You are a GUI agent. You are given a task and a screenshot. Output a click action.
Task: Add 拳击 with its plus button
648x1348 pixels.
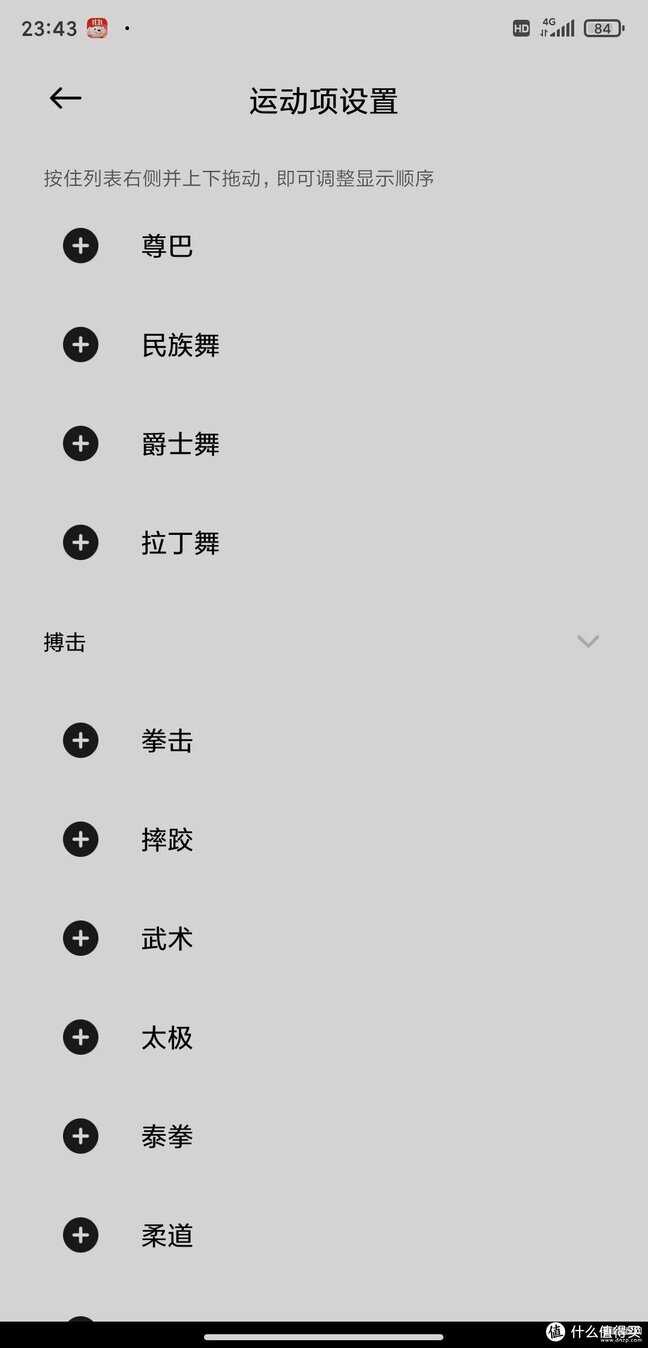pos(81,741)
